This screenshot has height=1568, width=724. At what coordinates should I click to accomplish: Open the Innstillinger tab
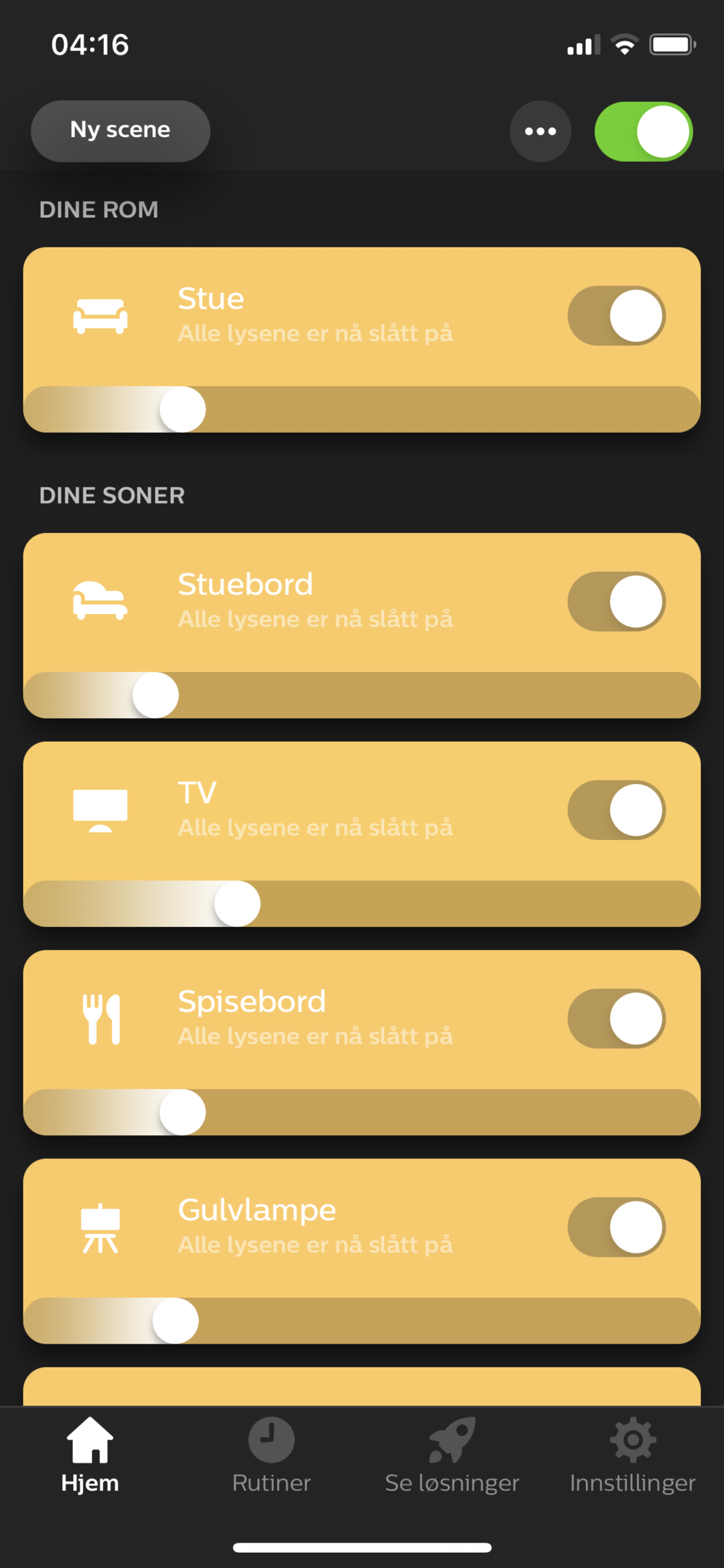point(633,1455)
